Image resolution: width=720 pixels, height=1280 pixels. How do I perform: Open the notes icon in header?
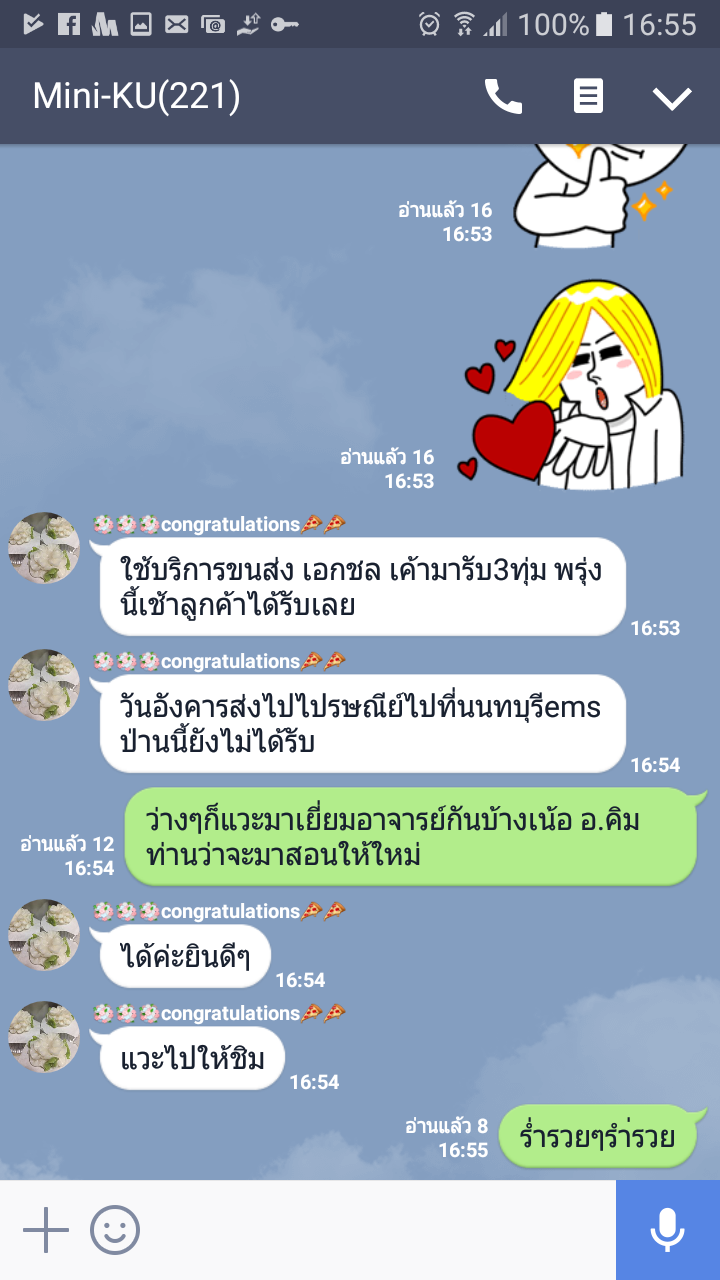[588, 97]
